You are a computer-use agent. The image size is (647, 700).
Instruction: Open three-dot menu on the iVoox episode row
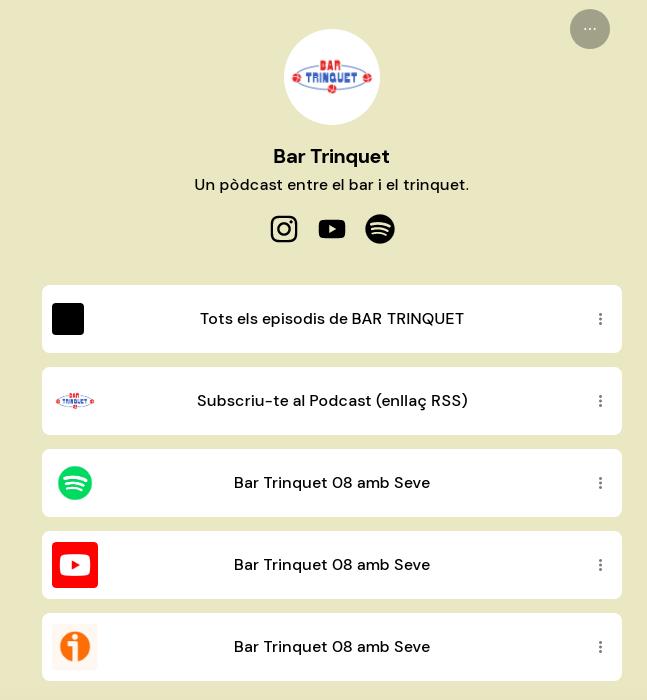click(x=600, y=647)
